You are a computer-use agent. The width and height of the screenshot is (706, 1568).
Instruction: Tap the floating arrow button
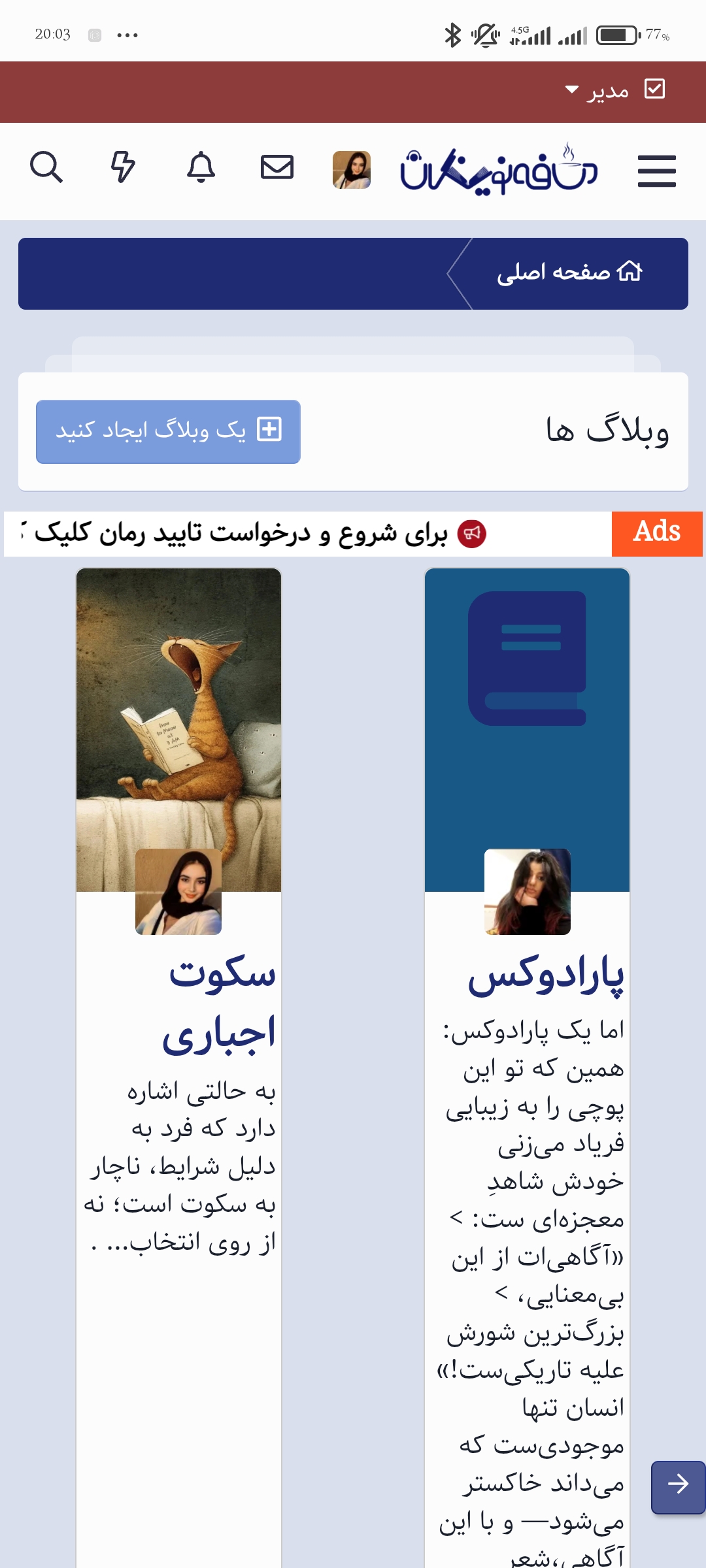[x=678, y=1487]
